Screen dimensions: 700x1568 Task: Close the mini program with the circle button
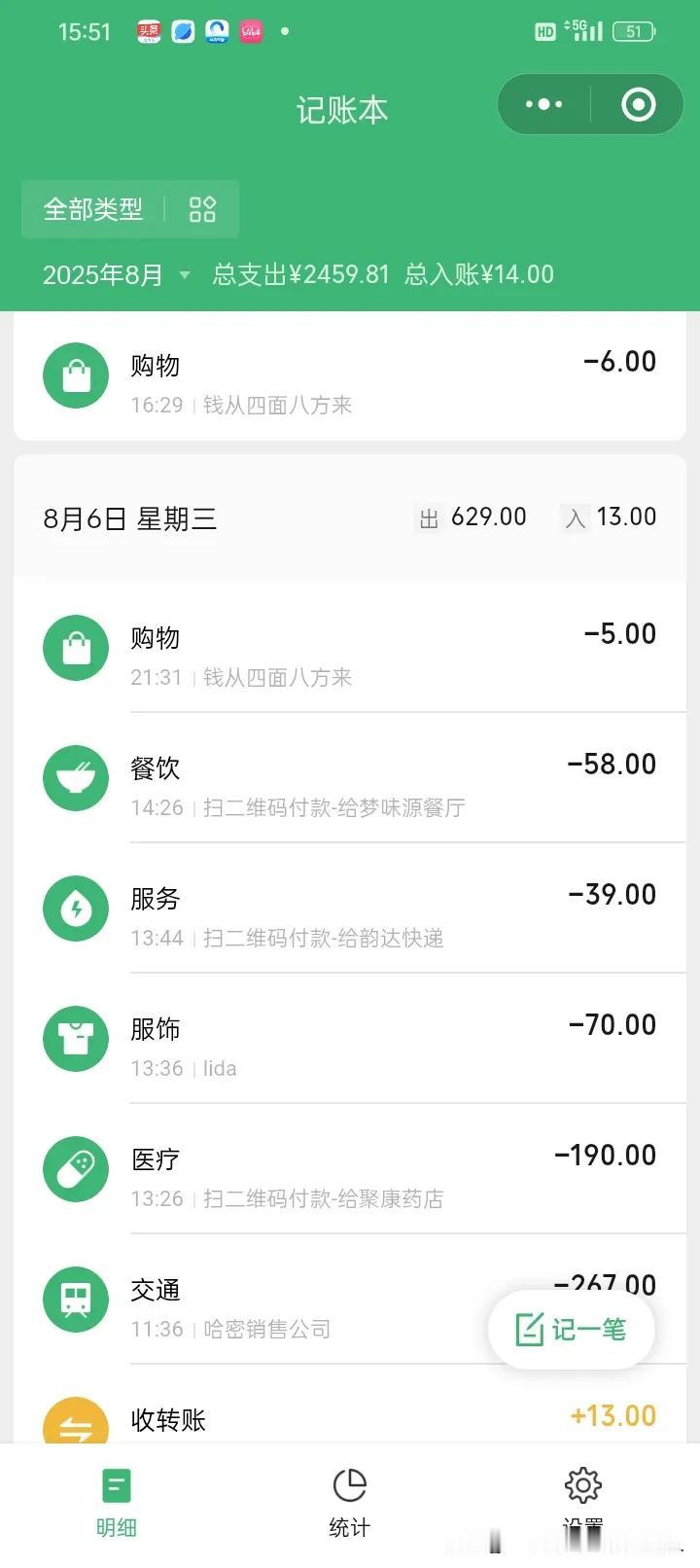(x=638, y=105)
